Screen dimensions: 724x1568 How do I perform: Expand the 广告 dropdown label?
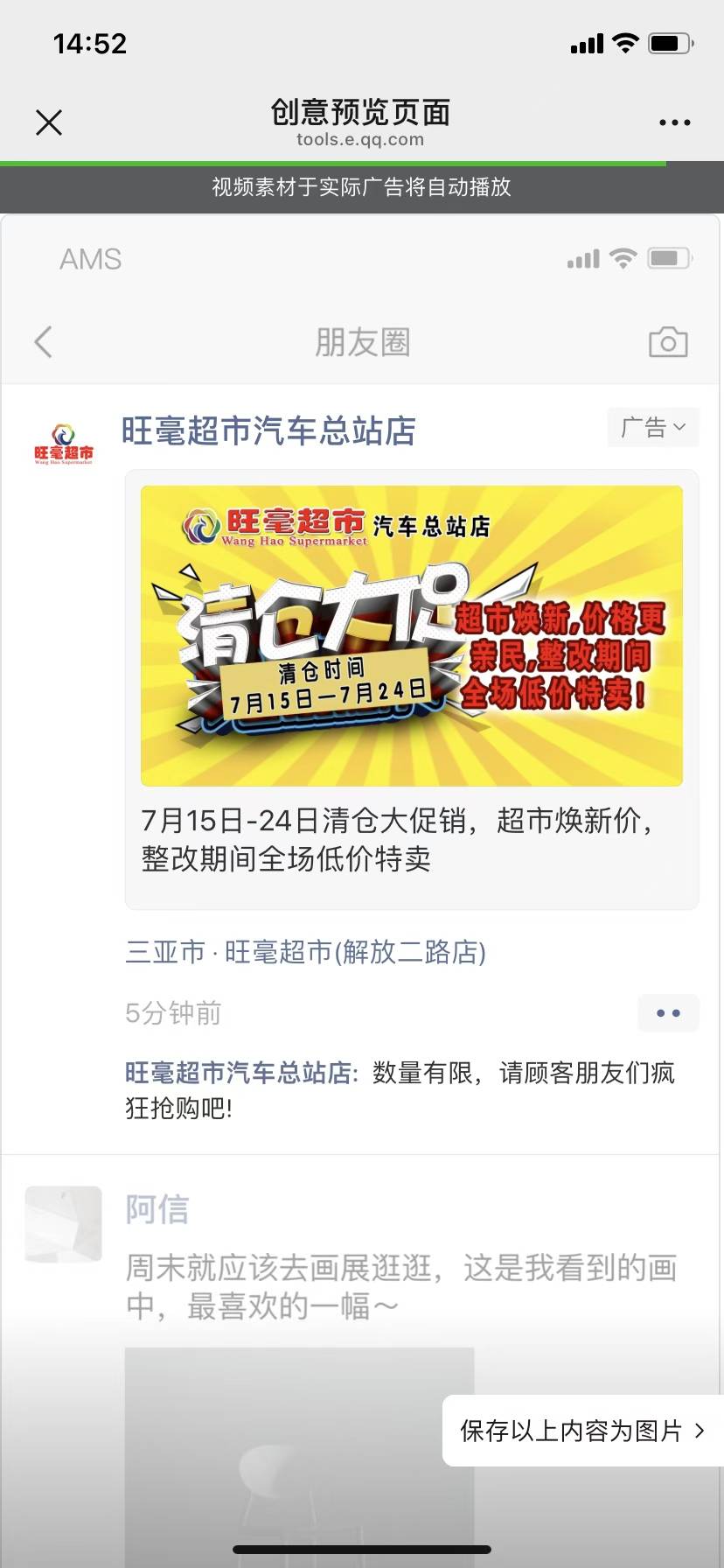coord(653,427)
